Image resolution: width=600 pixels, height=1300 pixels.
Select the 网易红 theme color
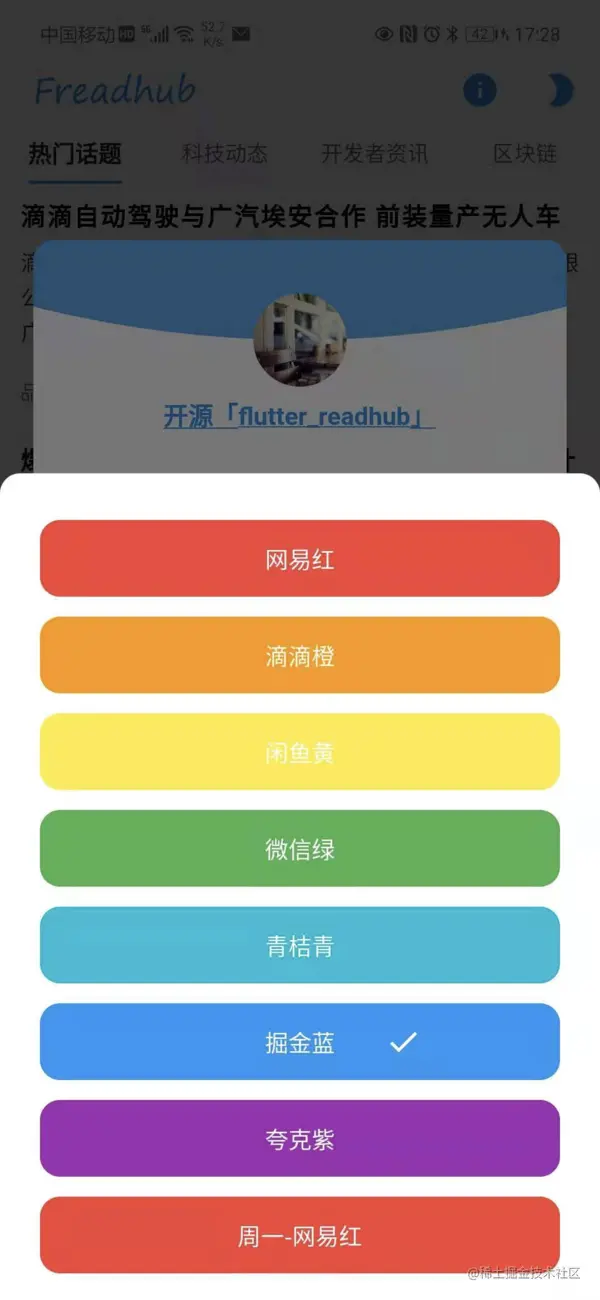[300, 559]
